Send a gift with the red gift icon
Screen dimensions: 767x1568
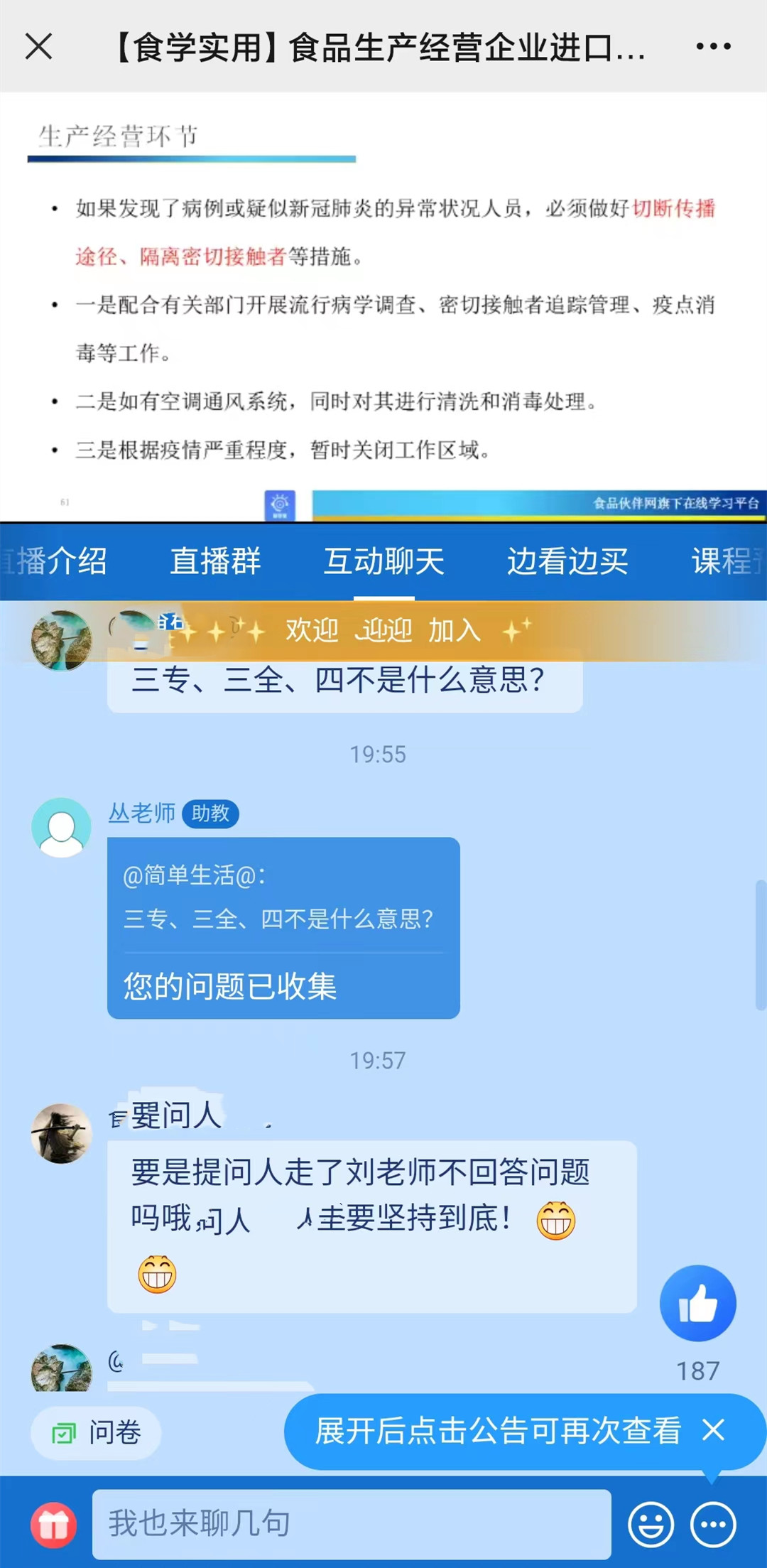tap(53, 1524)
